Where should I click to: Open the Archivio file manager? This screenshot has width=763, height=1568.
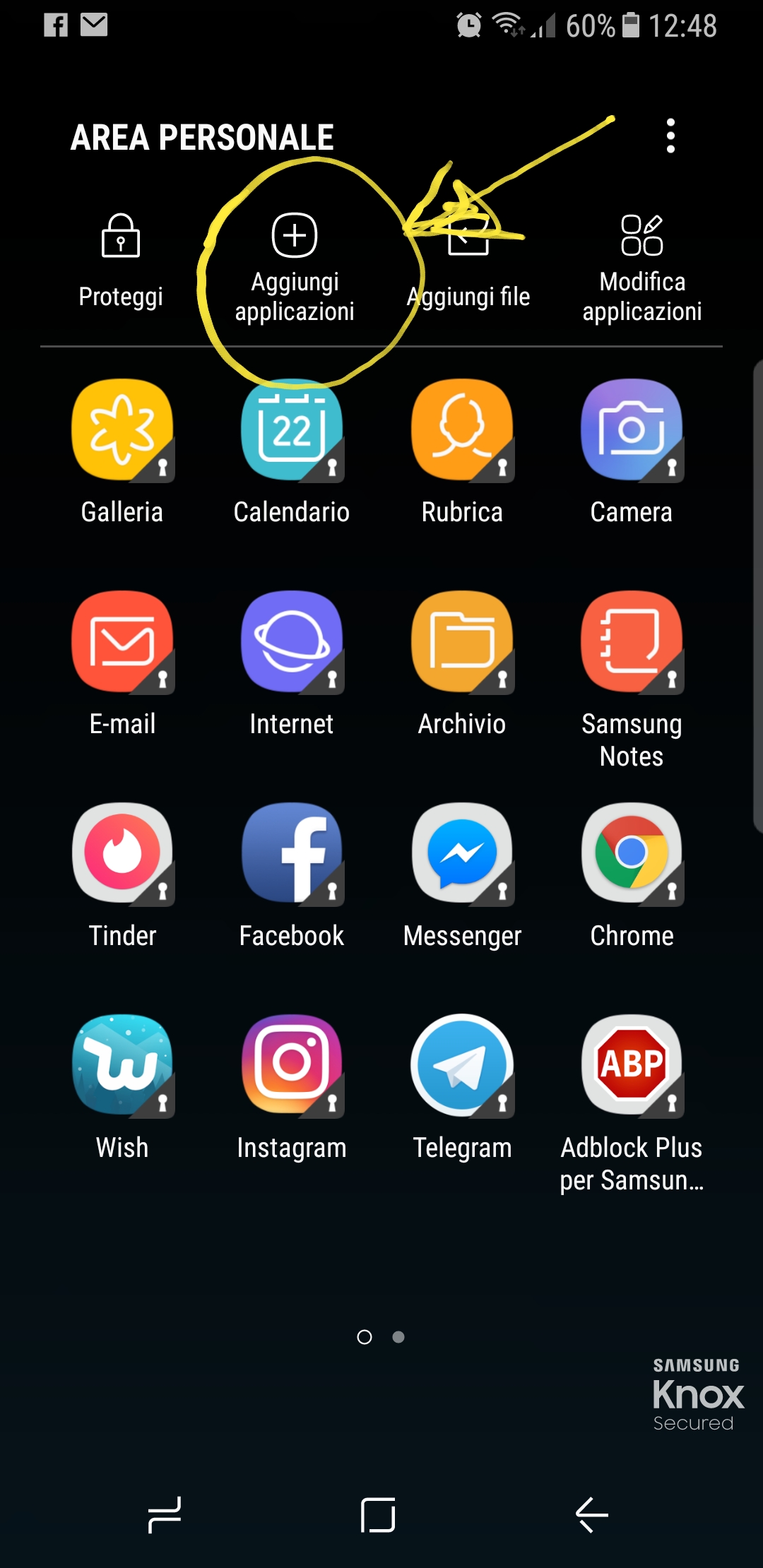pyautogui.click(x=462, y=643)
